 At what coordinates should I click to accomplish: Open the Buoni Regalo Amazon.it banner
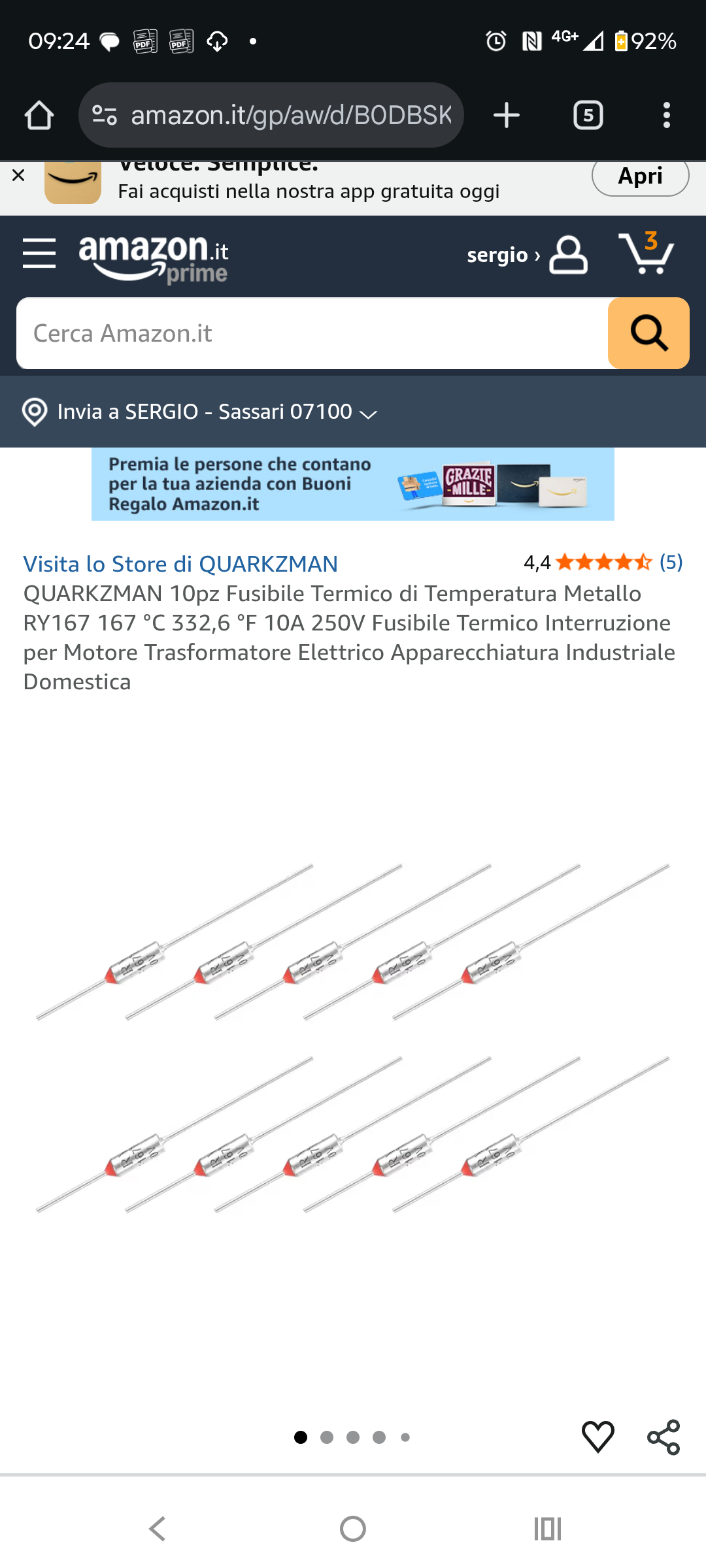pyautogui.click(x=353, y=484)
